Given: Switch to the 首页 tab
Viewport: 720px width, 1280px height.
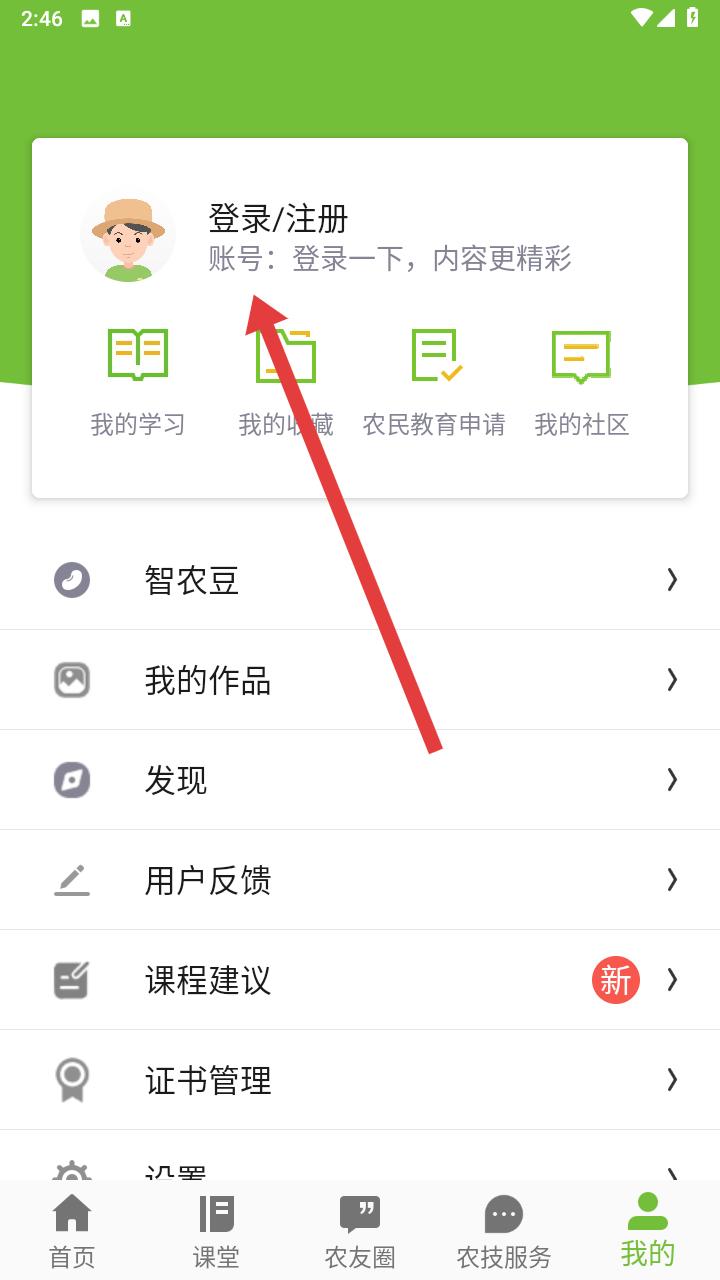Looking at the screenshot, I should [72, 1232].
